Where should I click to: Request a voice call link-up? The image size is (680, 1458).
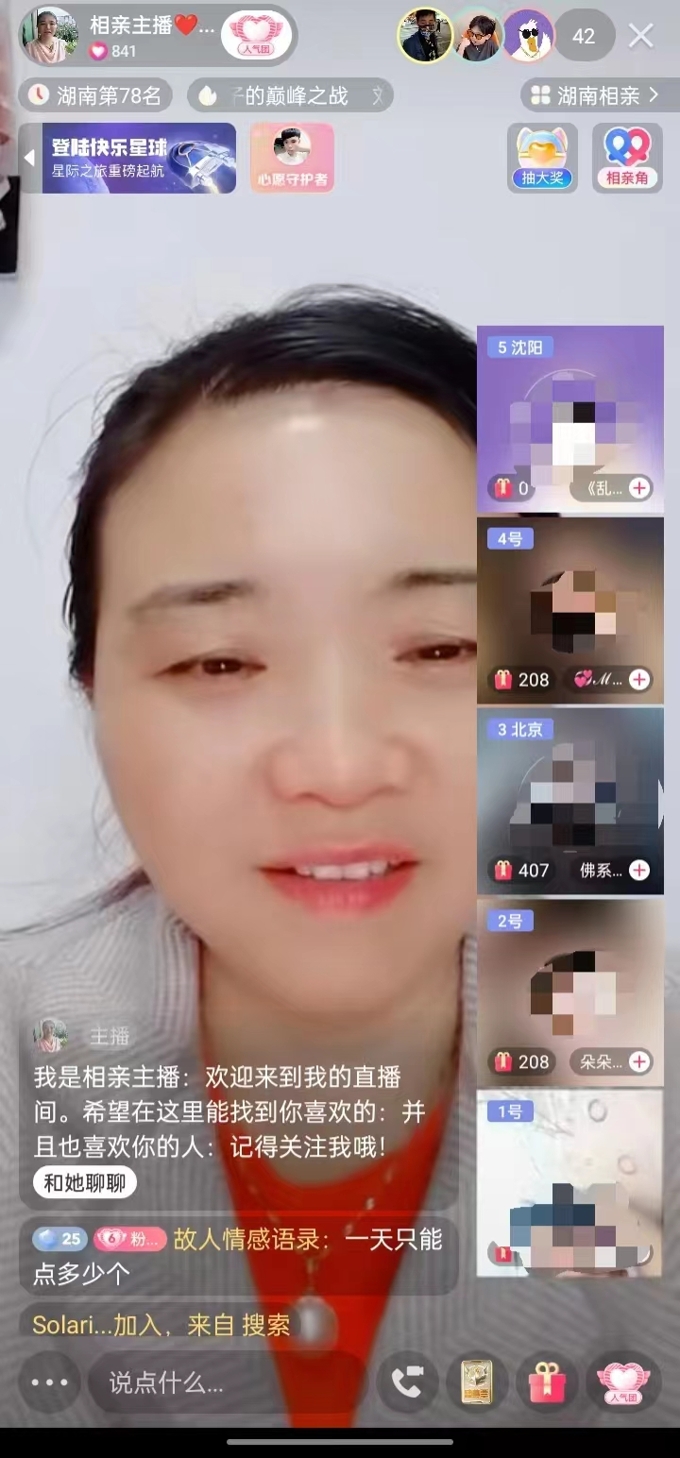coord(407,1383)
